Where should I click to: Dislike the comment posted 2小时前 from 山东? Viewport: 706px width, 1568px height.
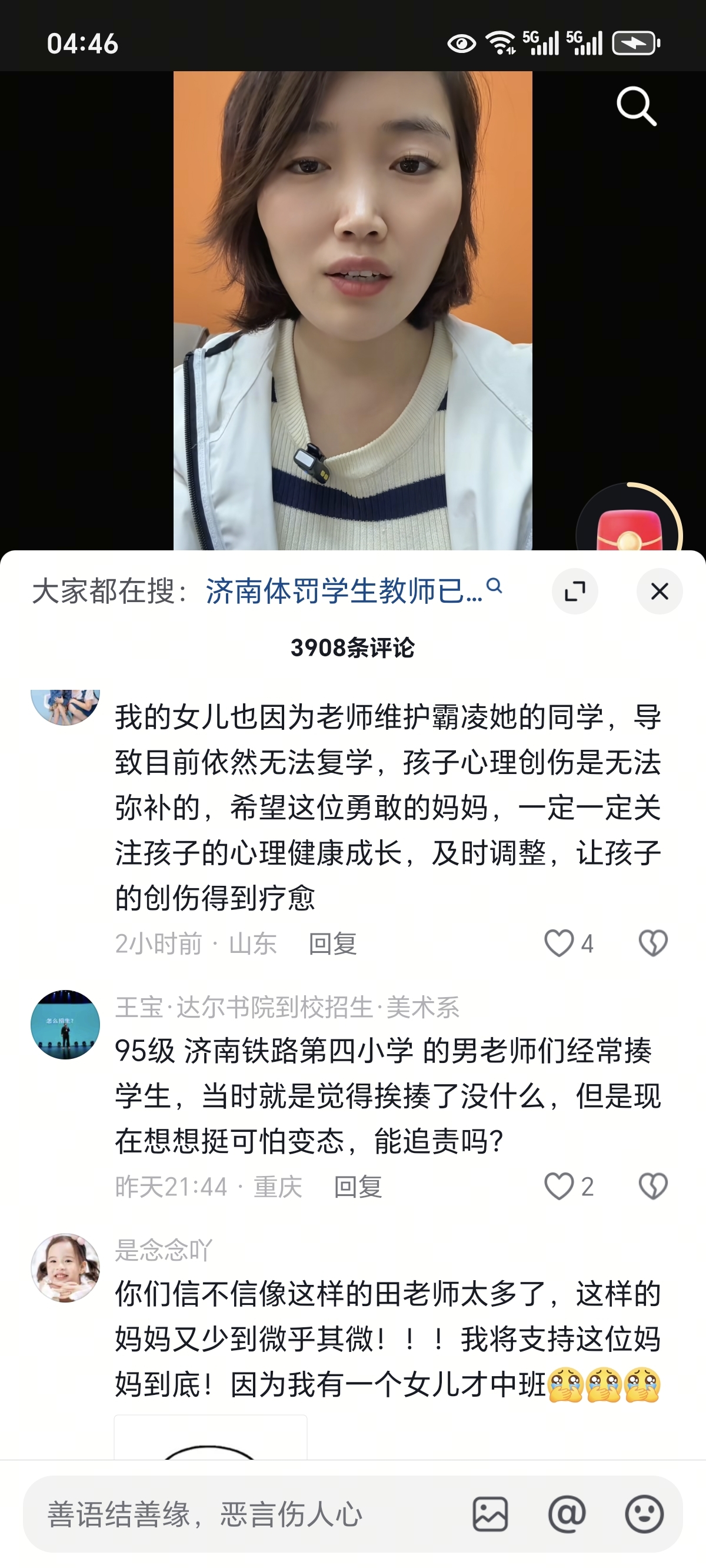[x=653, y=944]
